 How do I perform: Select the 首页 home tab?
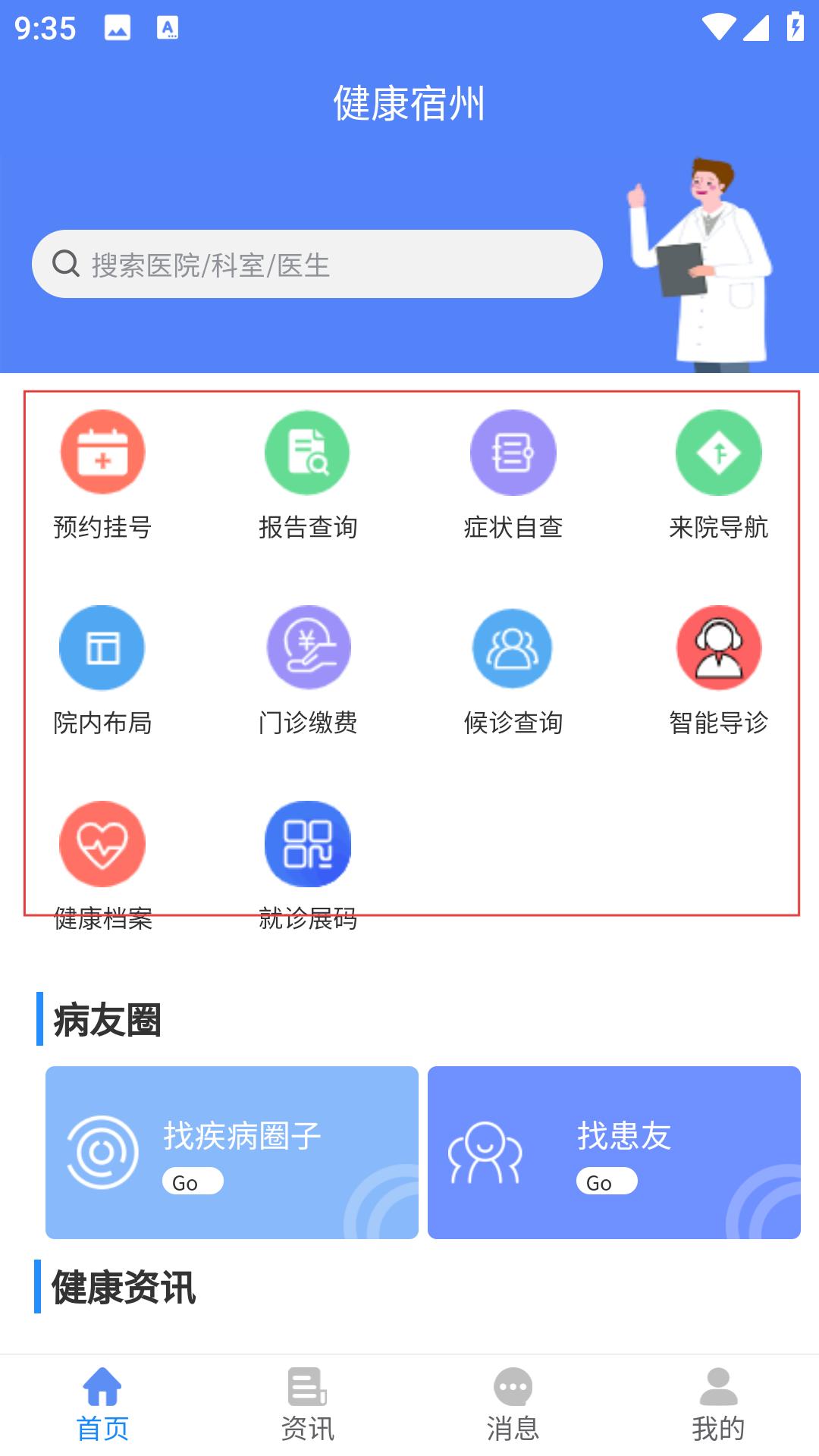[102, 1404]
